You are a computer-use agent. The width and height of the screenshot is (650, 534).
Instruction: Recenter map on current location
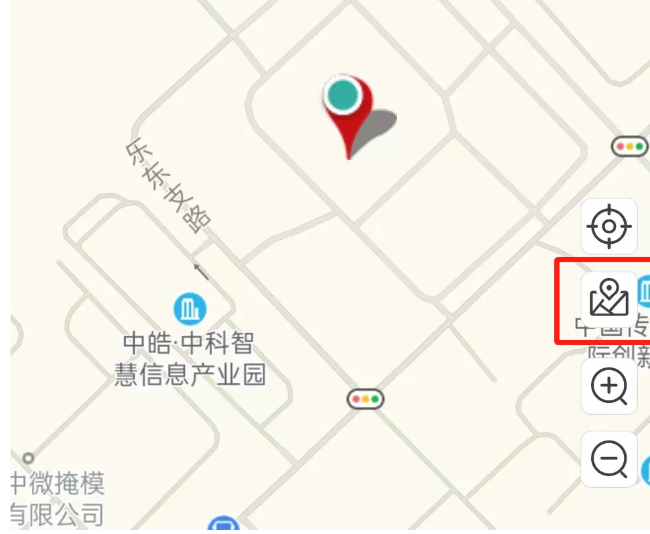[x=609, y=226]
